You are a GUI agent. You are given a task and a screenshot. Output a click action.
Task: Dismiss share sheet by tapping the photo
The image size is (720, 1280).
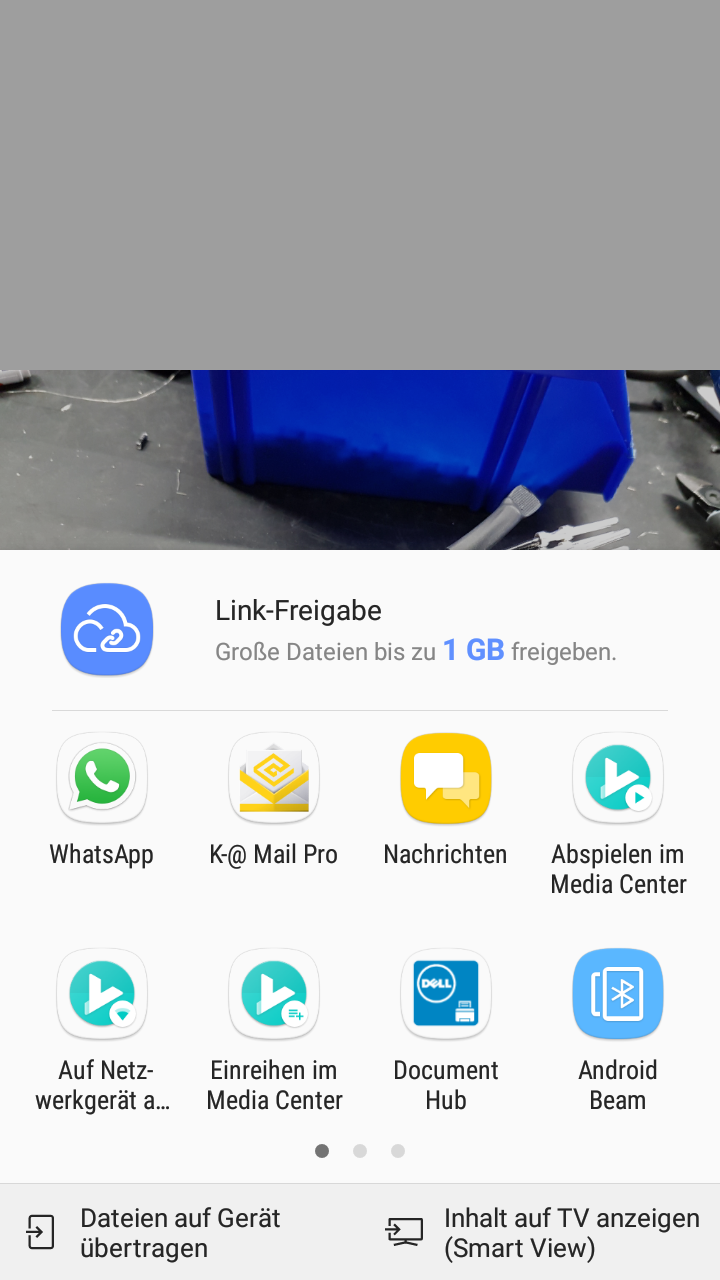360,460
